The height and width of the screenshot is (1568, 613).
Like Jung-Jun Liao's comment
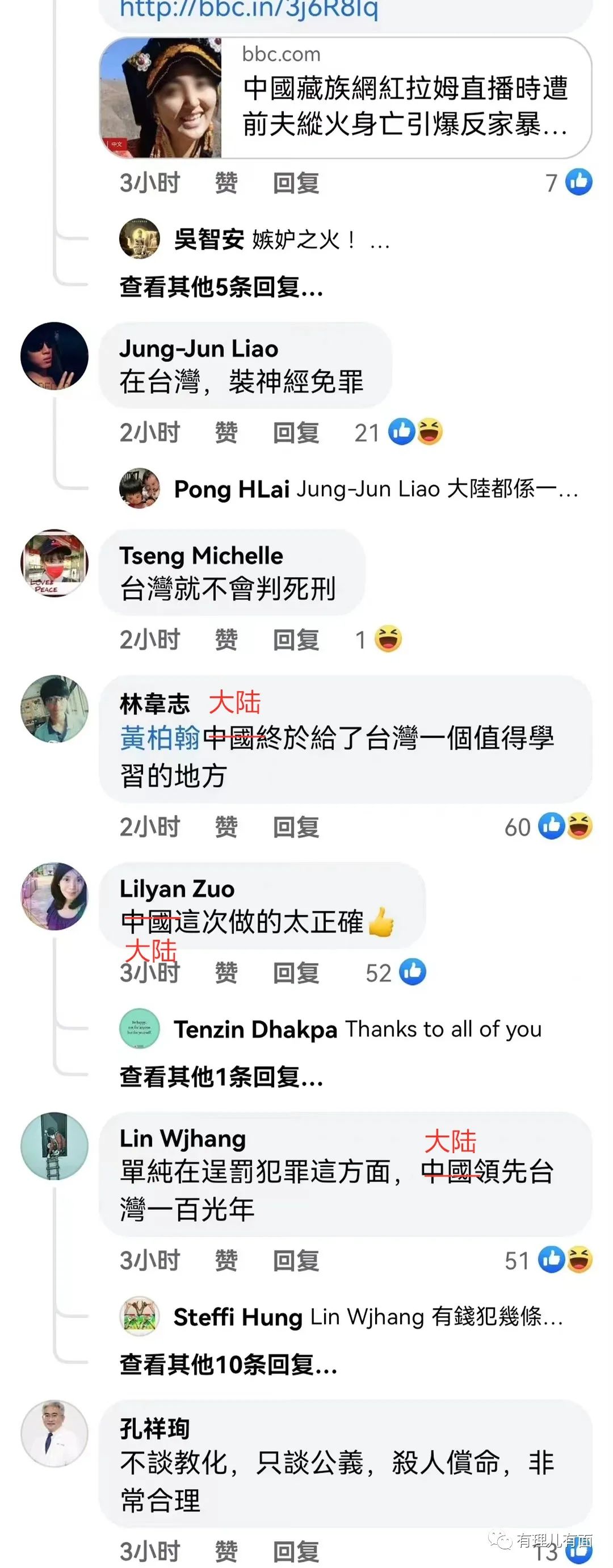[226, 433]
